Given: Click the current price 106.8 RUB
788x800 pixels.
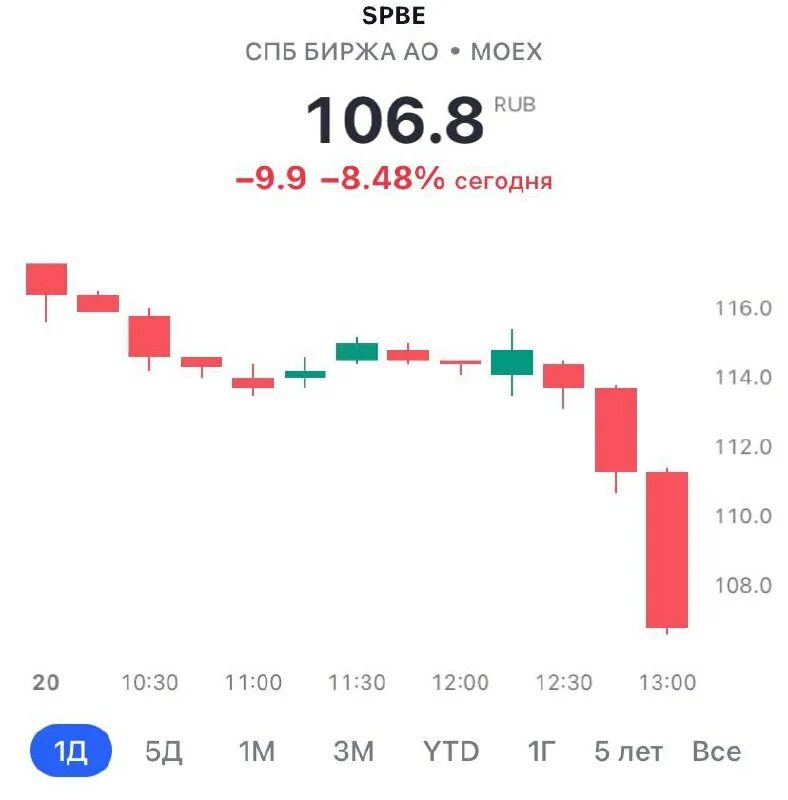Looking at the screenshot, I should tap(394, 117).
